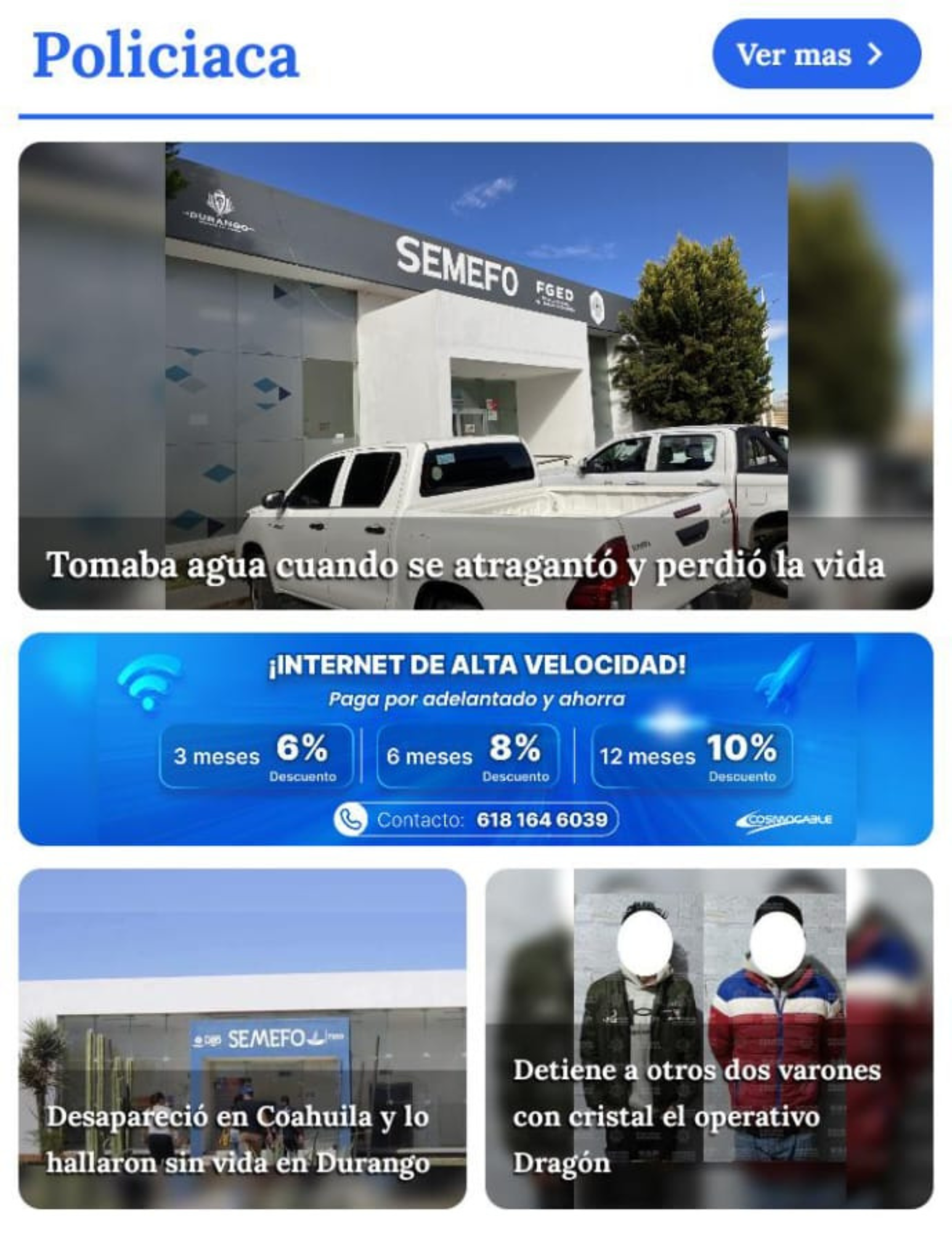
Task: Open the Cosmocable internet ad banner
Action: [x=475, y=739]
